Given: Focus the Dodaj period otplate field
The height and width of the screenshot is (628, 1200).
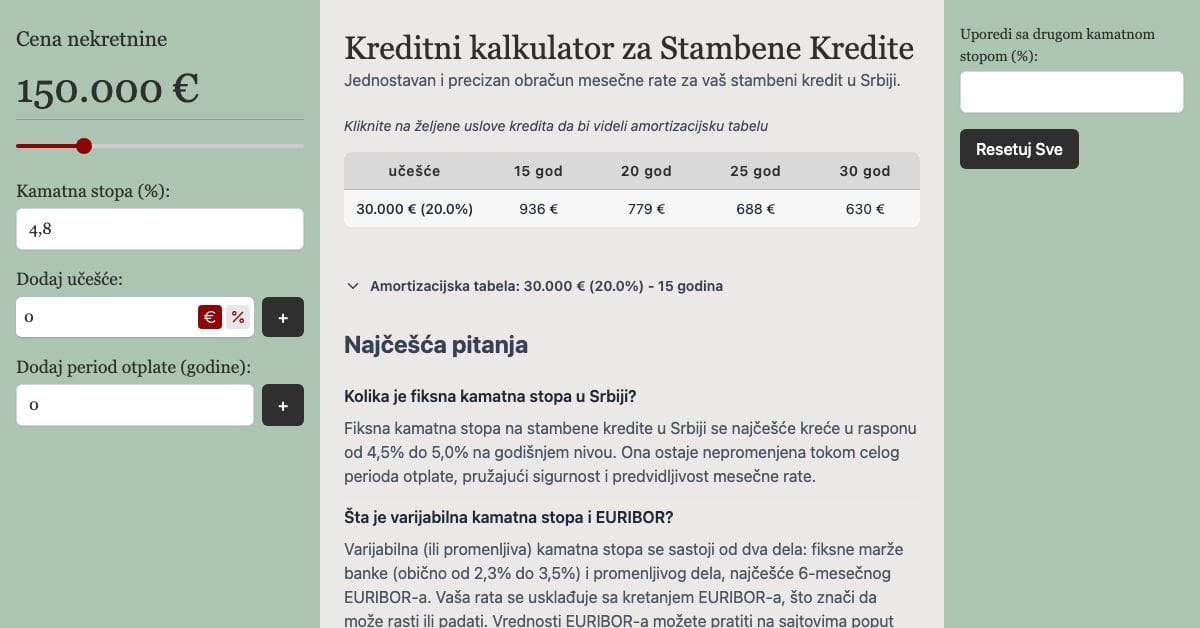Looking at the screenshot, I should click(x=135, y=405).
